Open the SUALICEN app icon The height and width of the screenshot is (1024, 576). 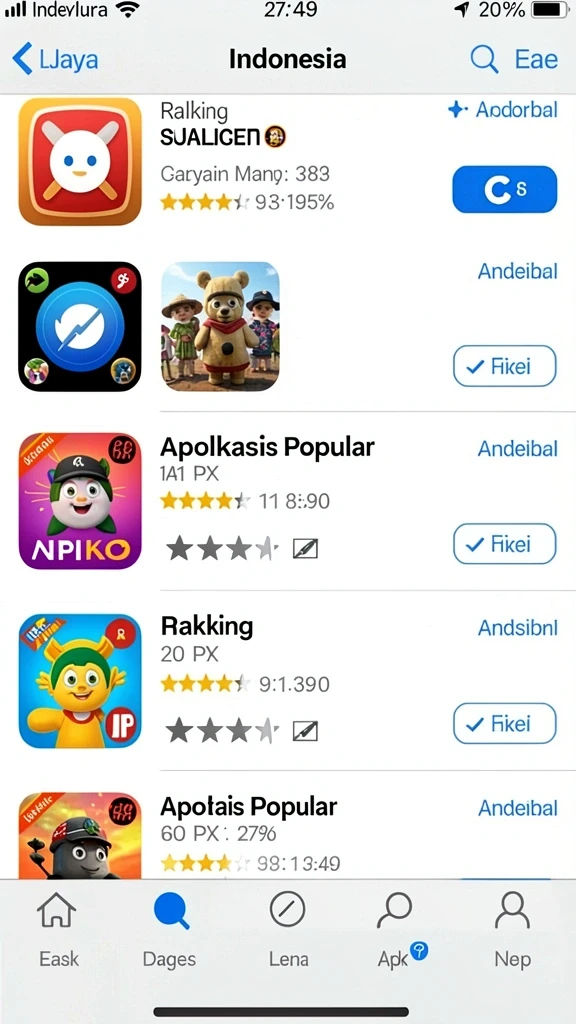click(x=80, y=161)
